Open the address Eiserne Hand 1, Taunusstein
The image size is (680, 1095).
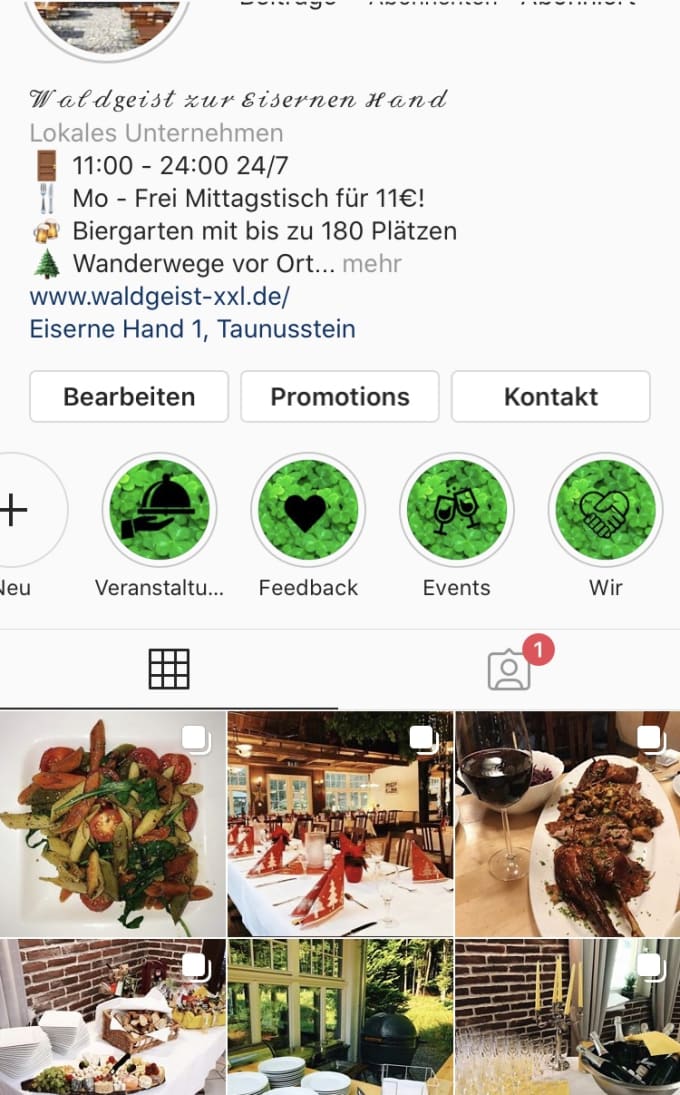pos(192,329)
